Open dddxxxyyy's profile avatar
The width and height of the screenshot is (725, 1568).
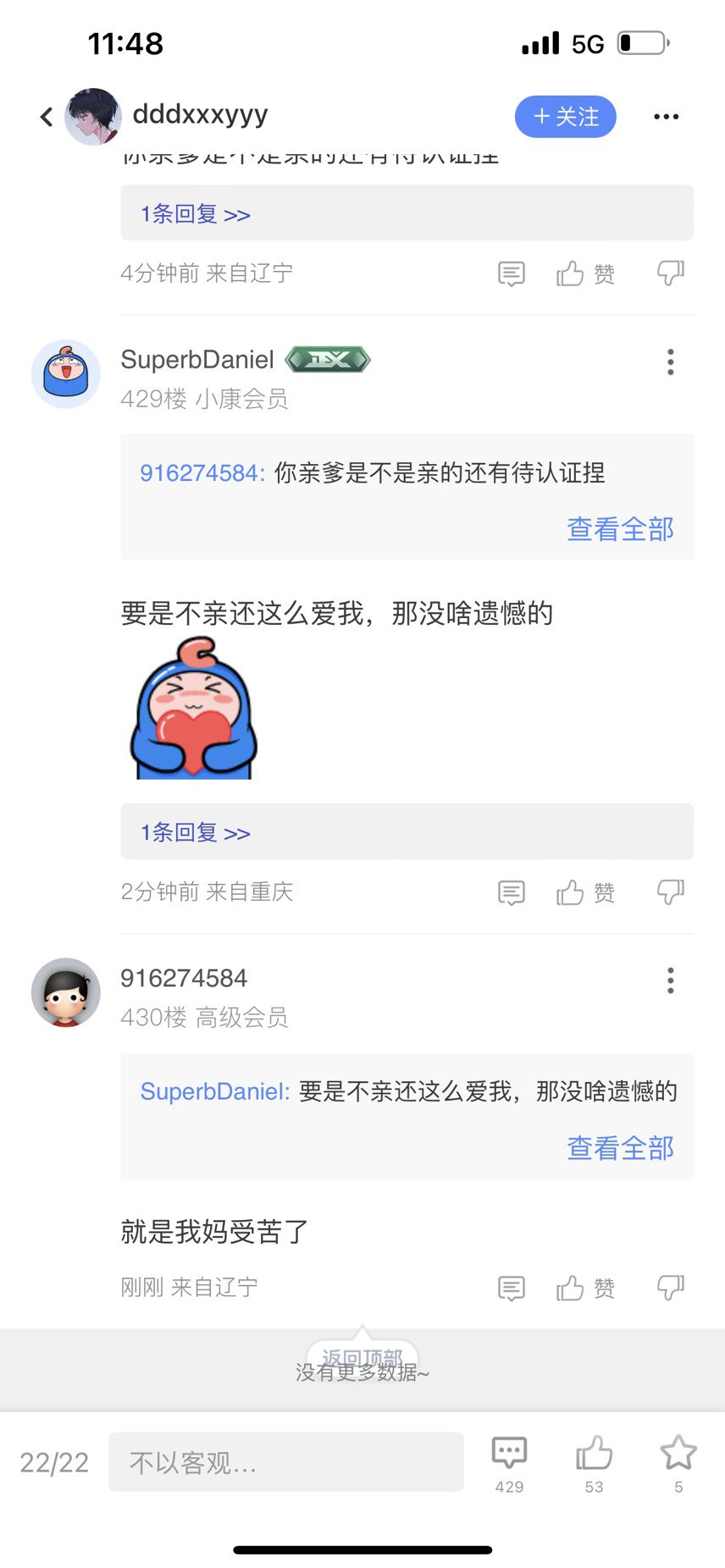pos(93,117)
